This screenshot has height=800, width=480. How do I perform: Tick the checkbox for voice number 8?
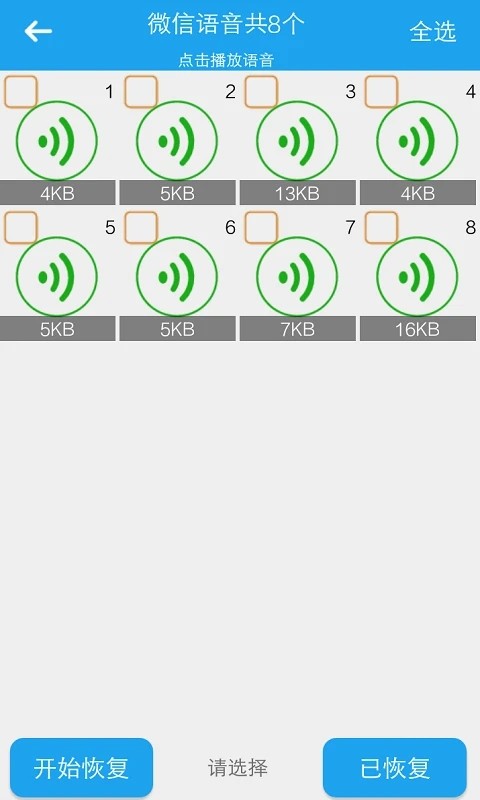(382, 228)
